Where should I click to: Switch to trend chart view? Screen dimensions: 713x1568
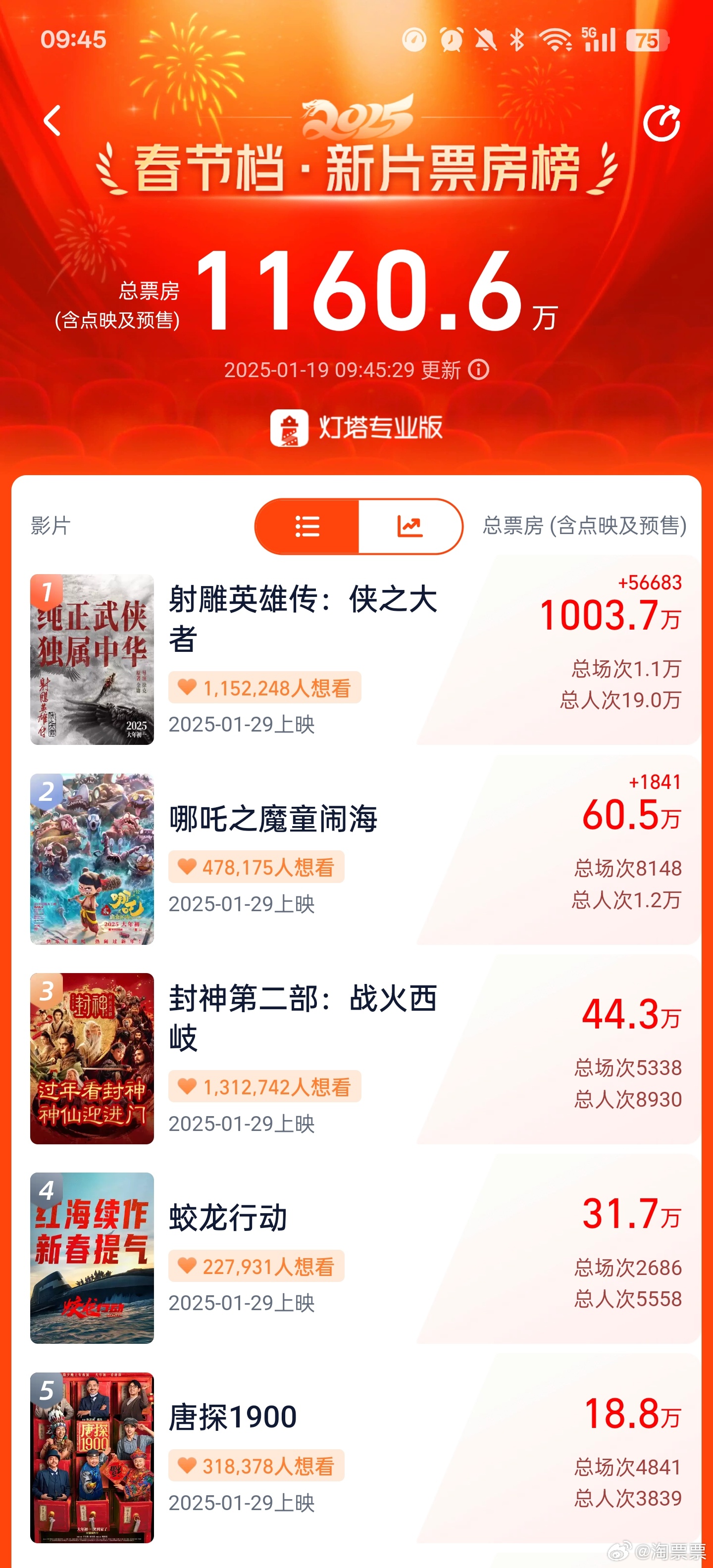coord(410,527)
